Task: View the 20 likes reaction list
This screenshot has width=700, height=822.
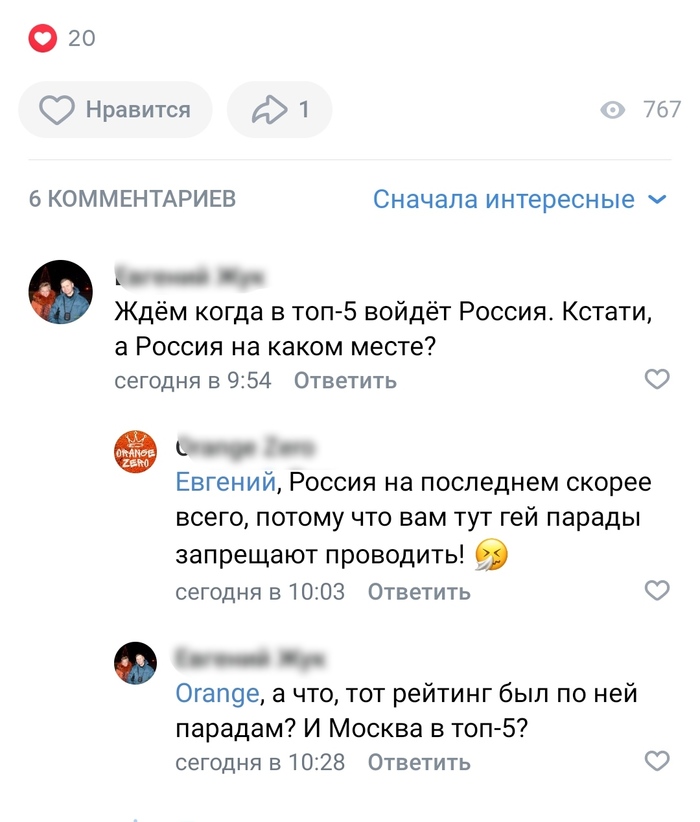Action: (x=62, y=39)
